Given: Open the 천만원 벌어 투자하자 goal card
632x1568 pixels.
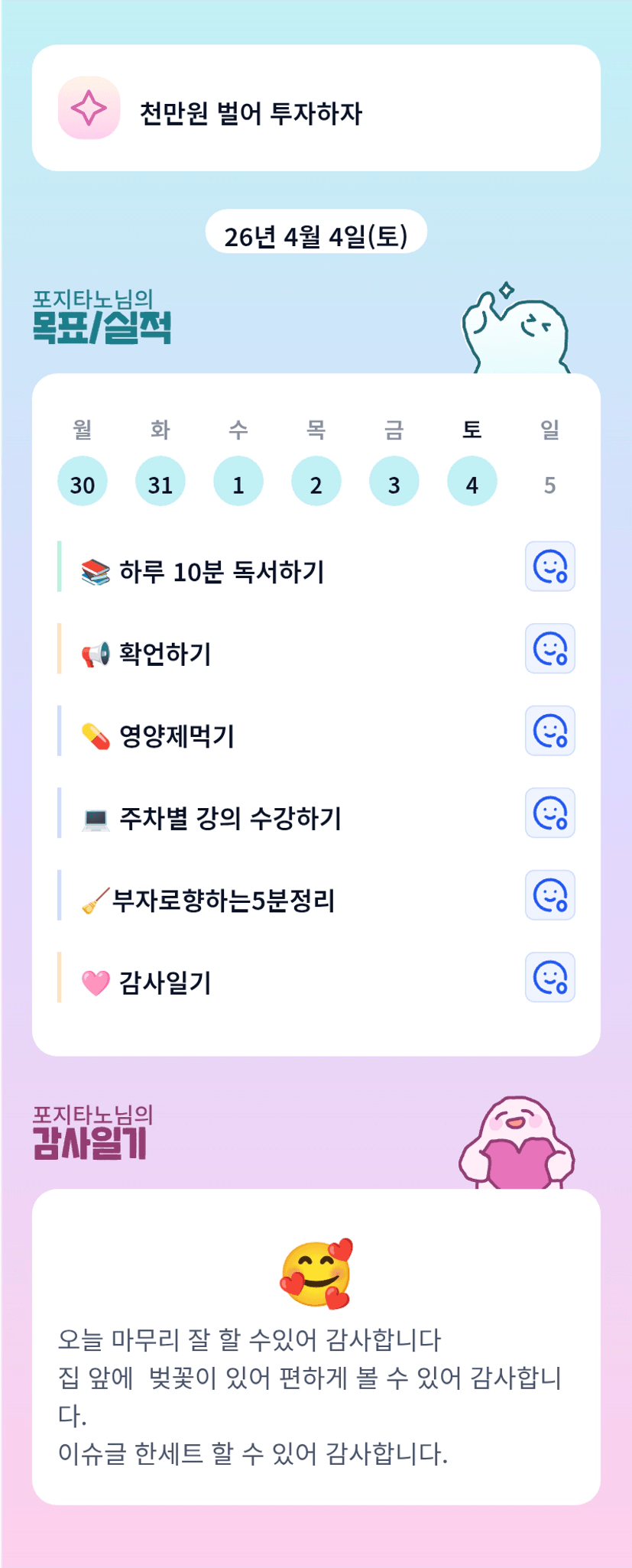Looking at the screenshot, I should (316, 109).
